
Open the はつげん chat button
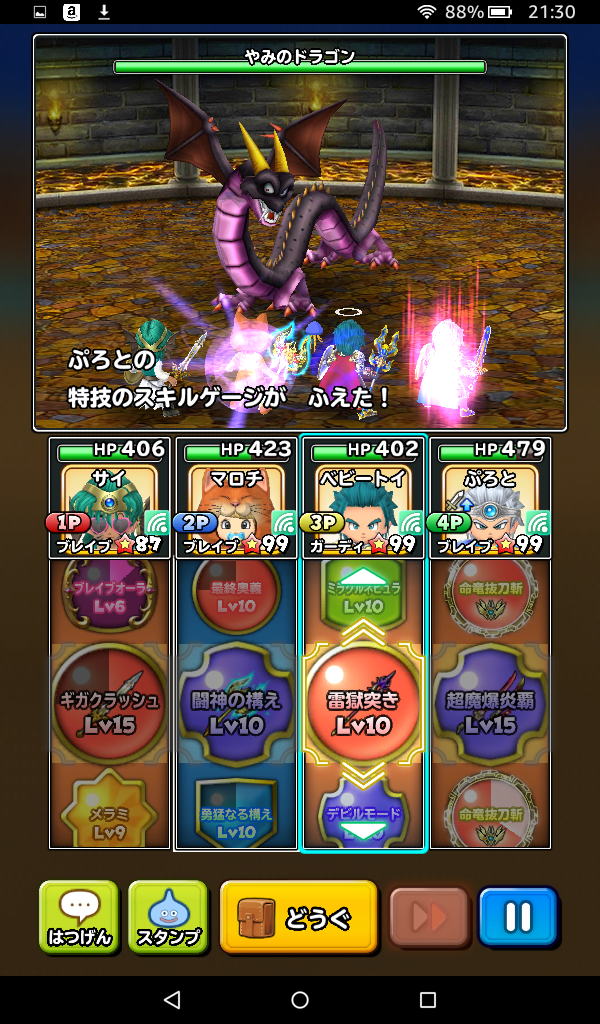pyautogui.click(x=79, y=916)
